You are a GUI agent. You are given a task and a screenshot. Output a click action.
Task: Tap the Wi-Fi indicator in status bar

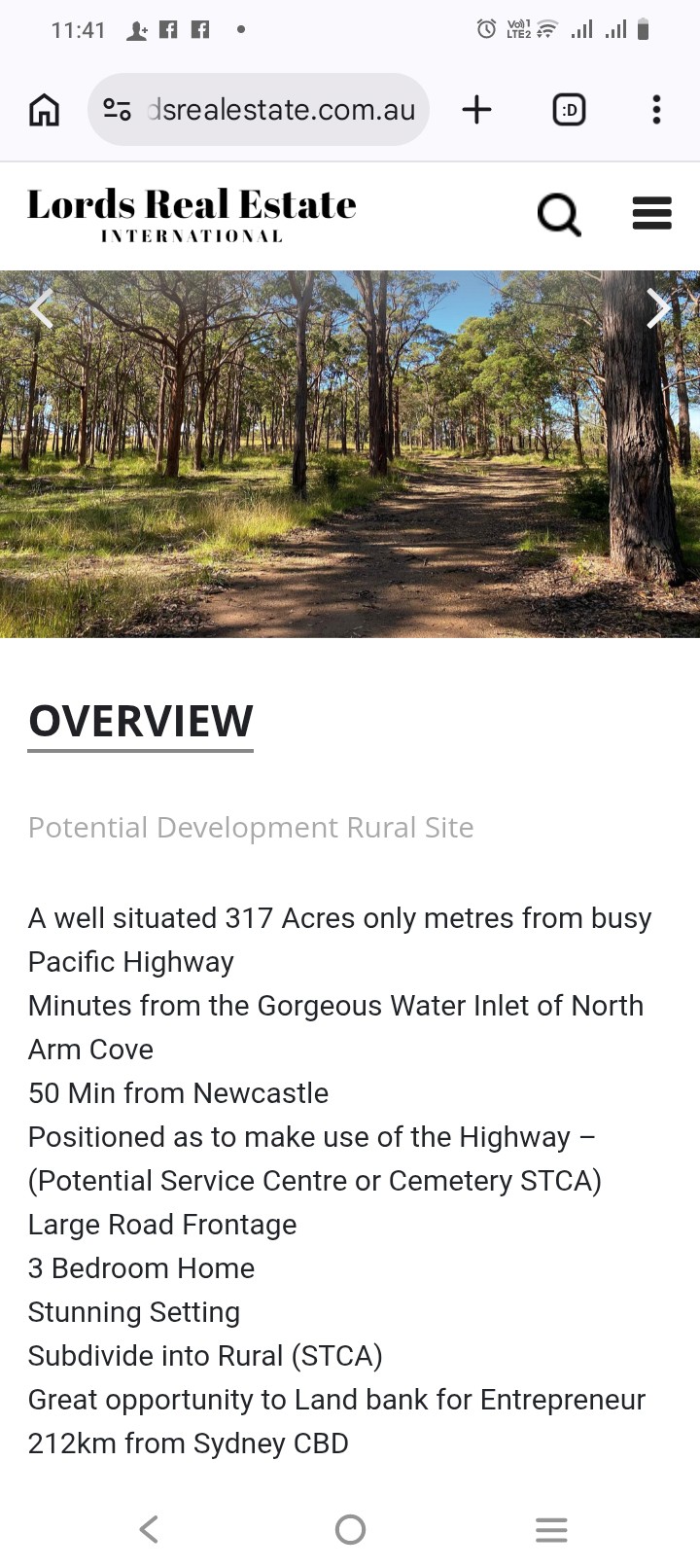tap(544, 29)
